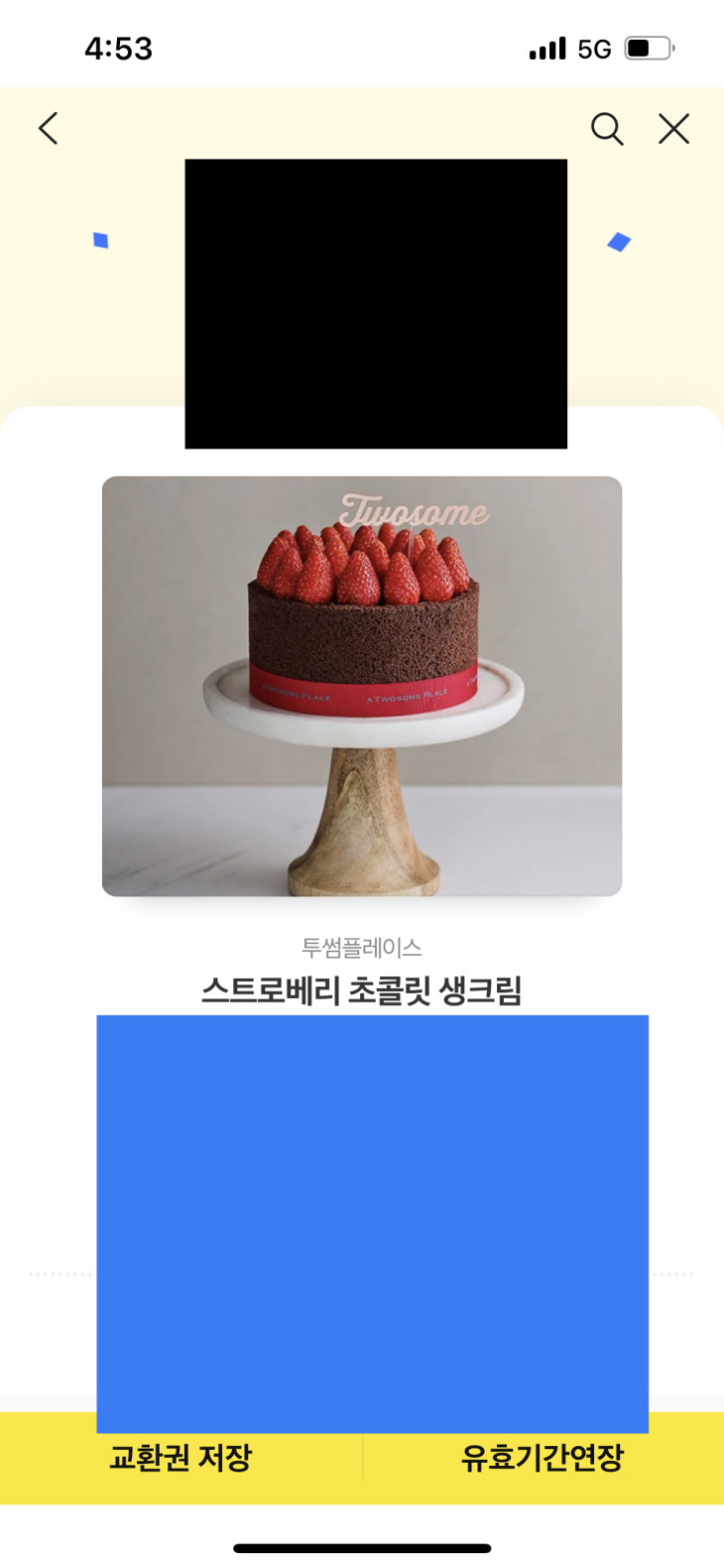
Task: Close the gift voucher screen
Action: tap(674, 129)
